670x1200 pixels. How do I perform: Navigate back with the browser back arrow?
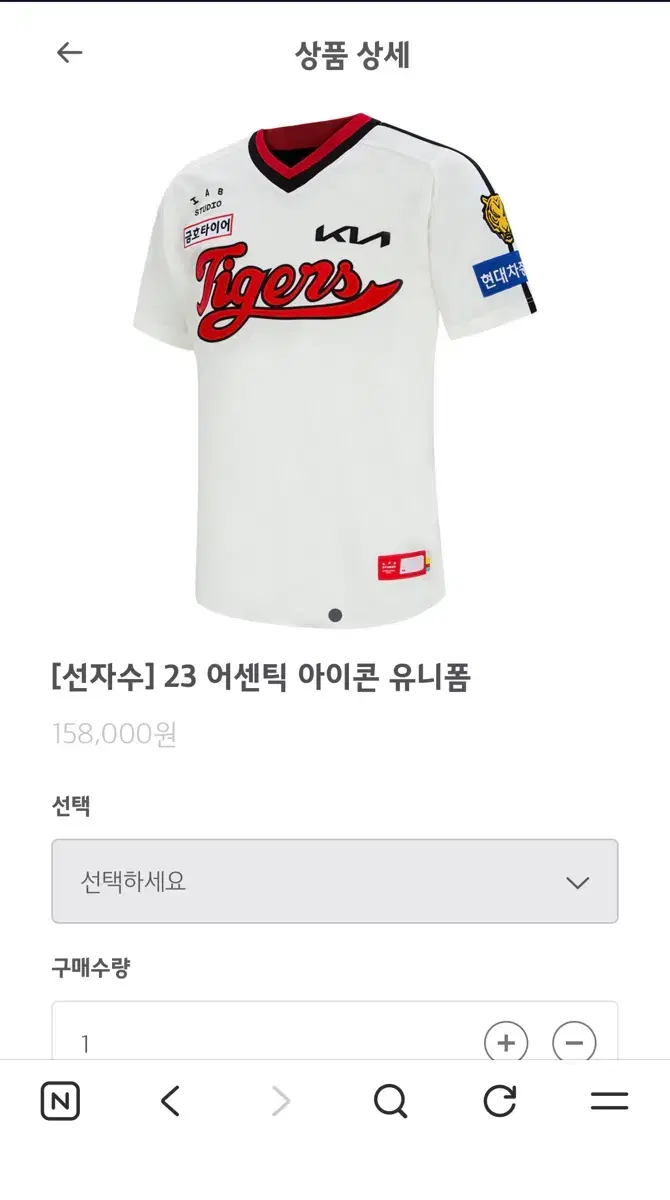[170, 1102]
